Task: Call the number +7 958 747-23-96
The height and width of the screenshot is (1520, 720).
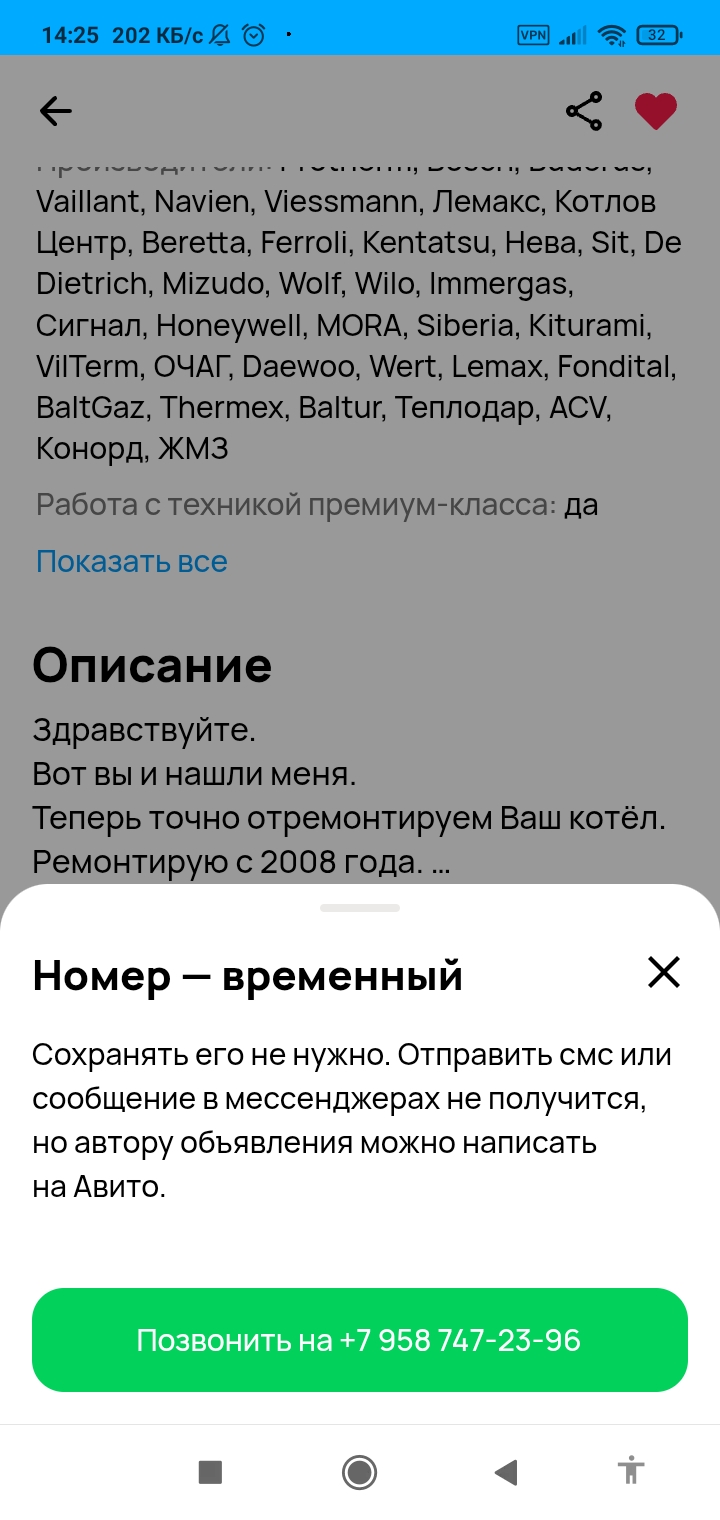Action: (359, 1340)
